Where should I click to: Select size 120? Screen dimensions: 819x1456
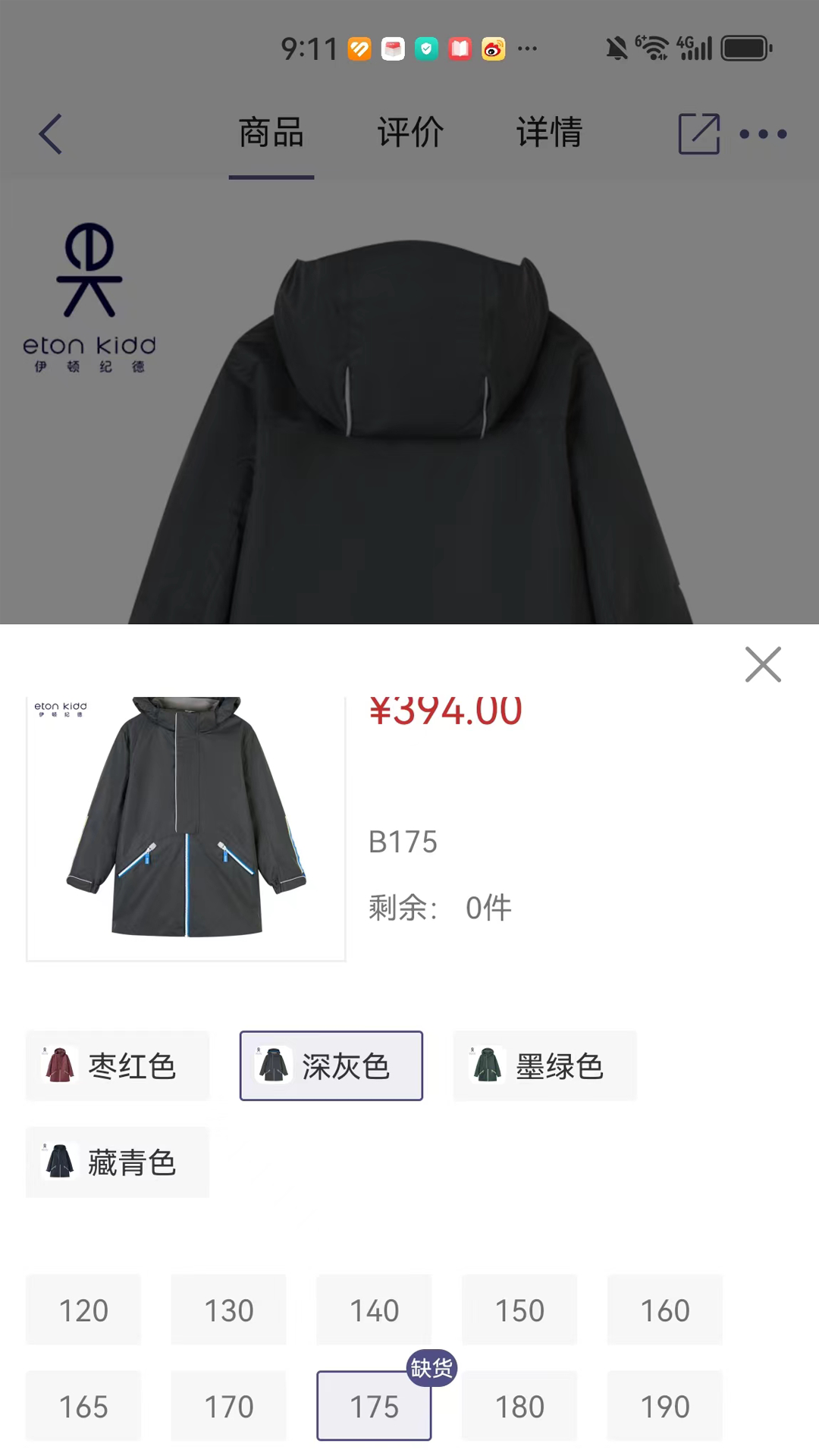pos(83,1310)
